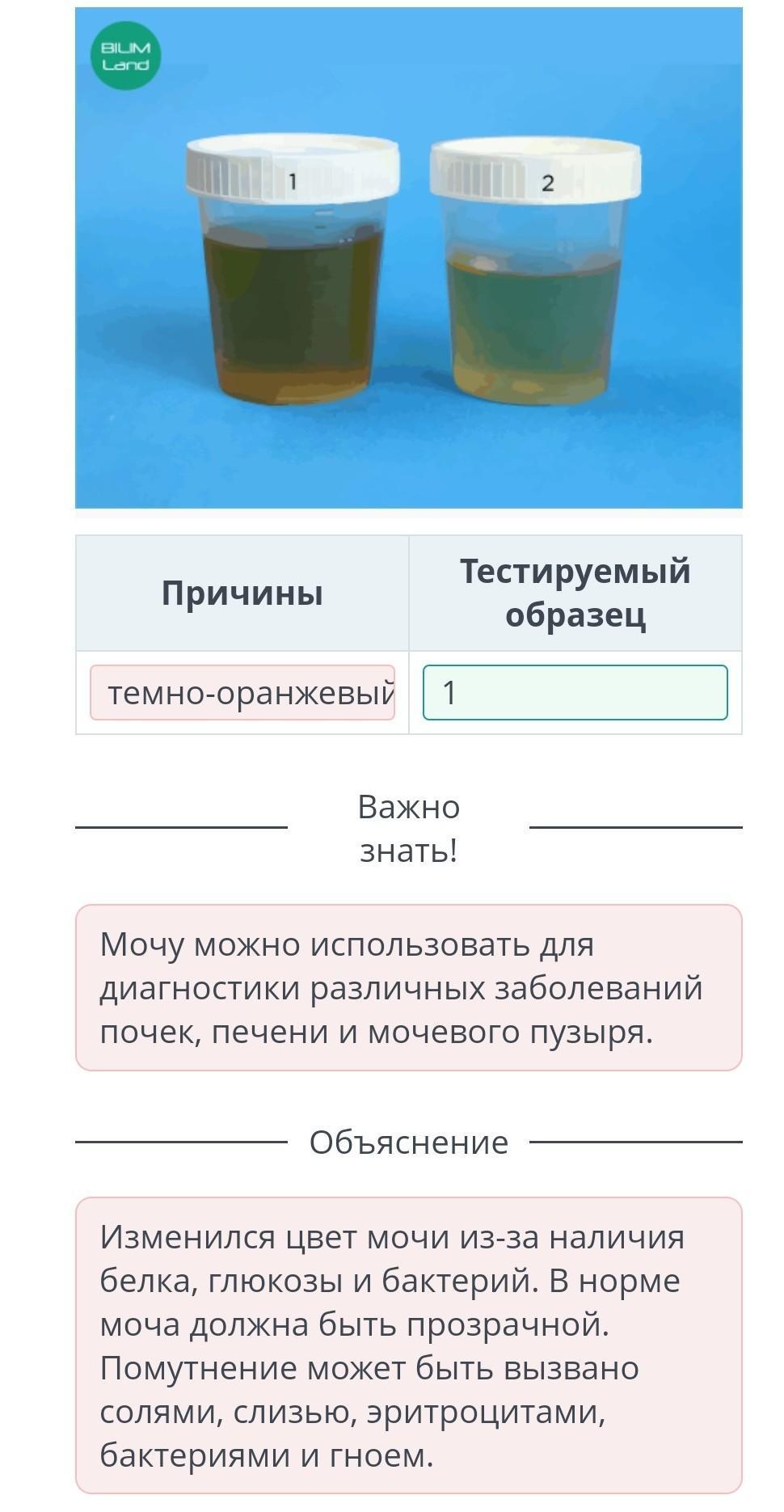The height and width of the screenshot is (1512, 784).
Task: Select the темно-оранжевый answer box
Action: coord(242,692)
